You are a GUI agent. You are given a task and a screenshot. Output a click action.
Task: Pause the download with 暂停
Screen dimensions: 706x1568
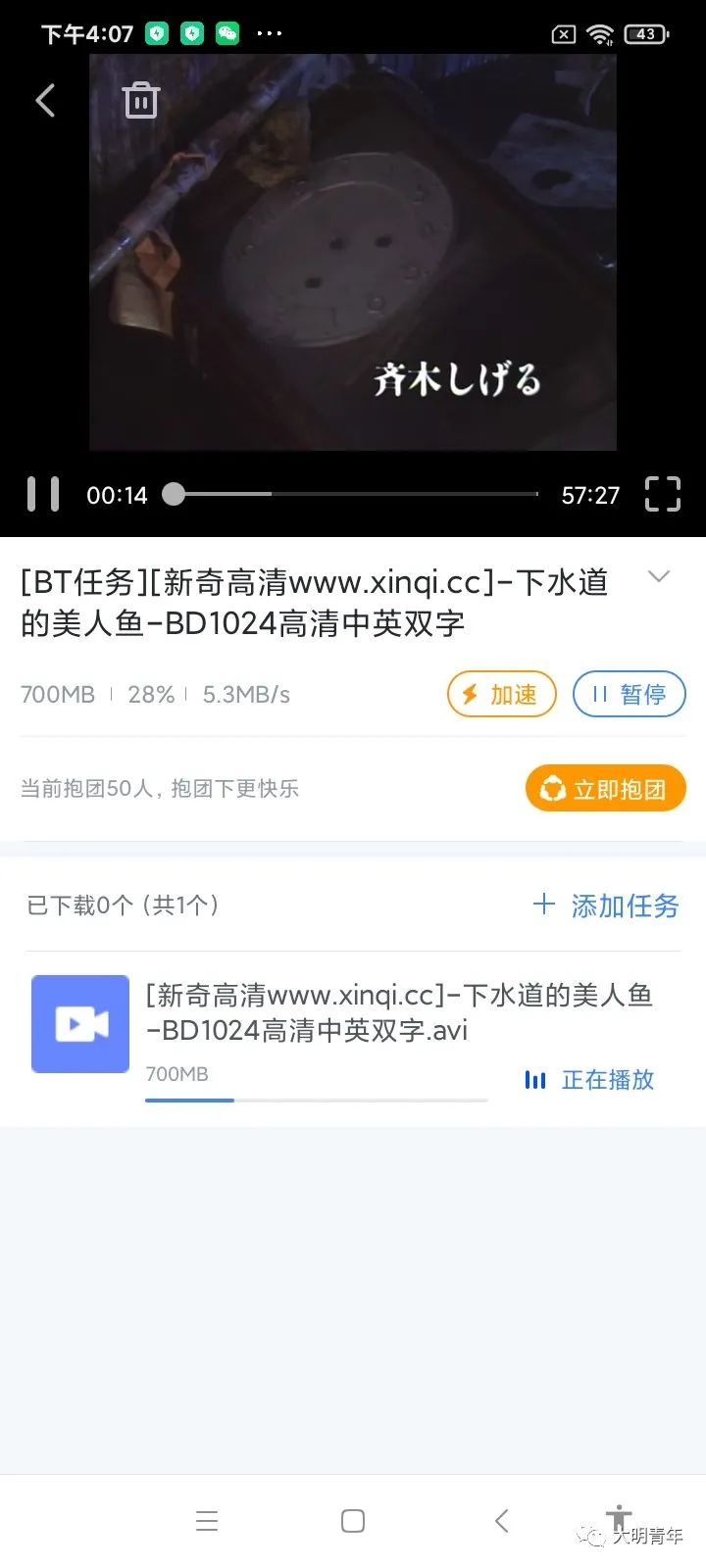(629, 694)
